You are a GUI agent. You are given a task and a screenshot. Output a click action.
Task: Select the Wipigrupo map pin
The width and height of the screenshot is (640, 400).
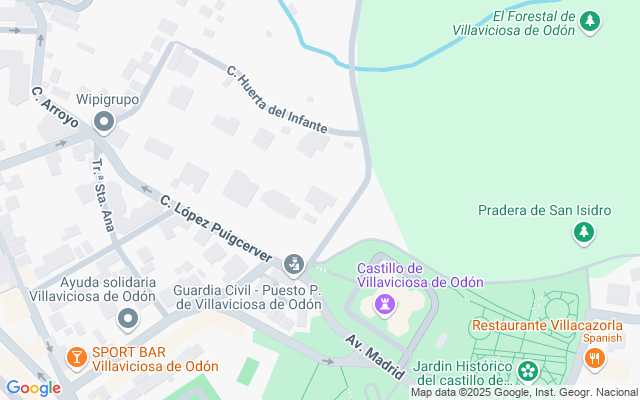pyautogui.click(x=104, y=123)
